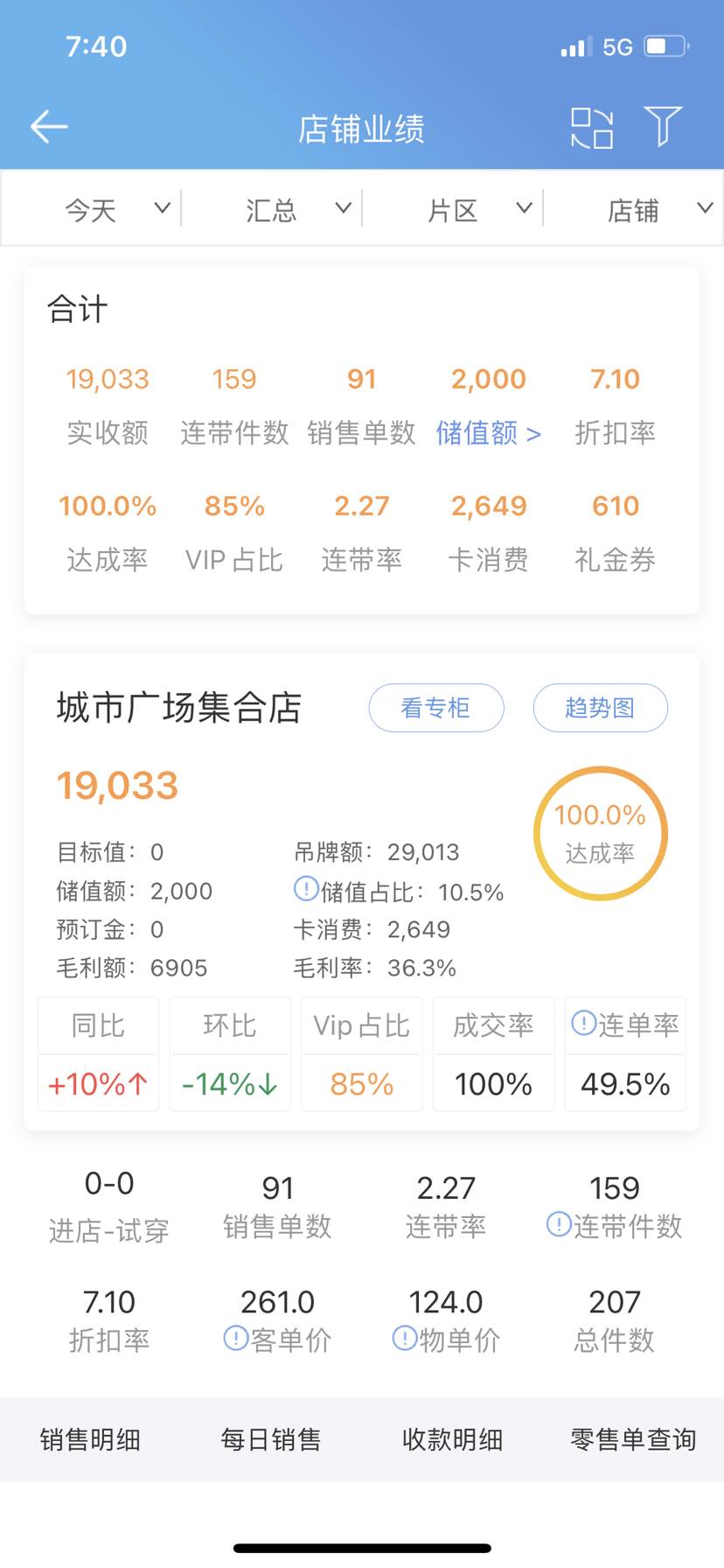Show info for 物单价
The width and height of the screenshot is (724, 1568).
coord(405,1338)
